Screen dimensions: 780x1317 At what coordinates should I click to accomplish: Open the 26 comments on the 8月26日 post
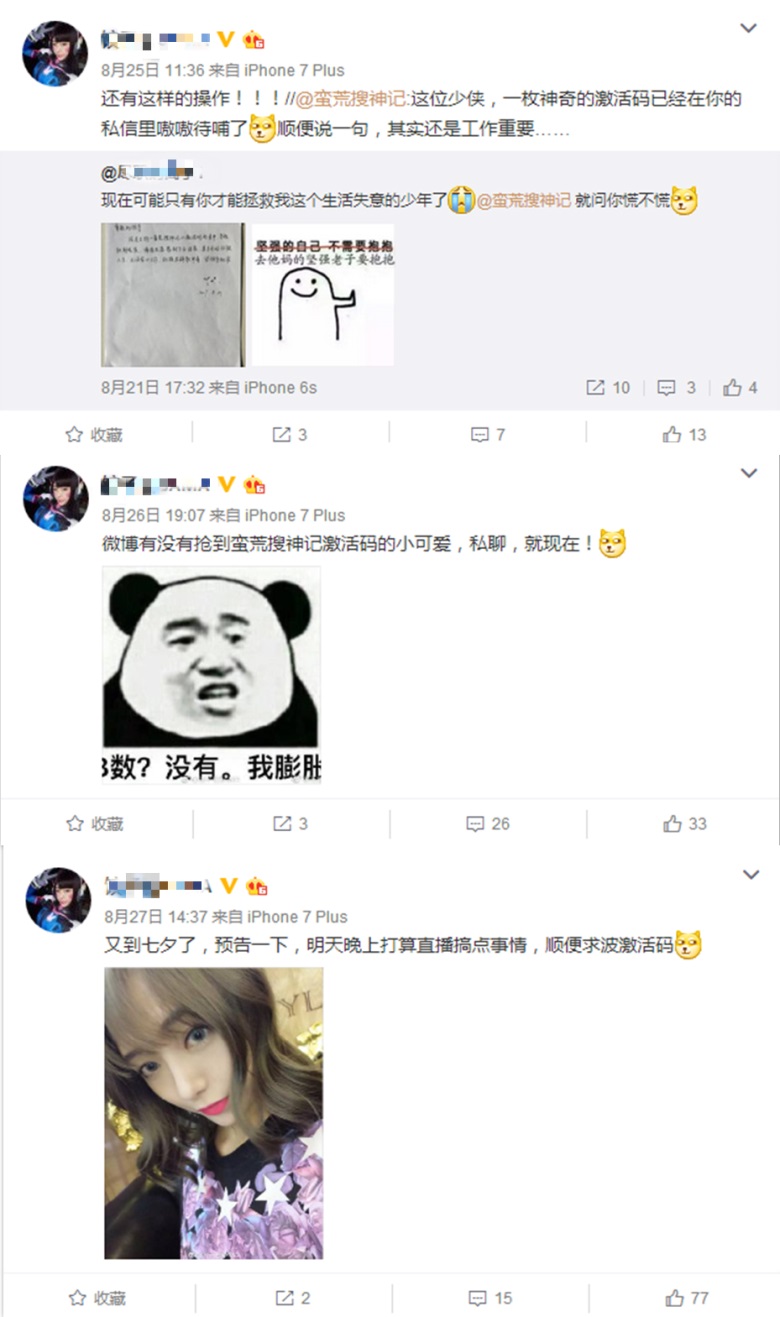[488, 824]
